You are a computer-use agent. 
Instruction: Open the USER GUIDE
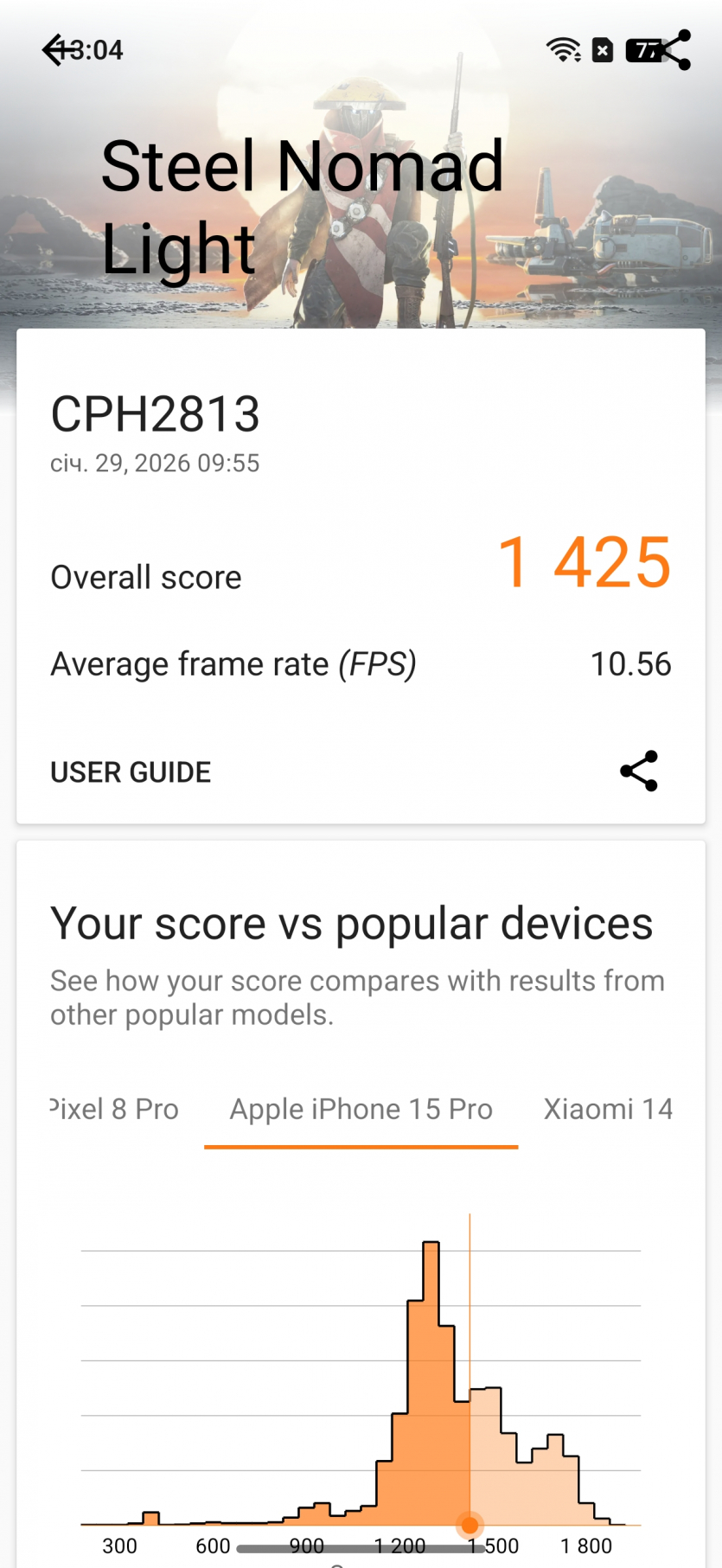tap(131, 772)
